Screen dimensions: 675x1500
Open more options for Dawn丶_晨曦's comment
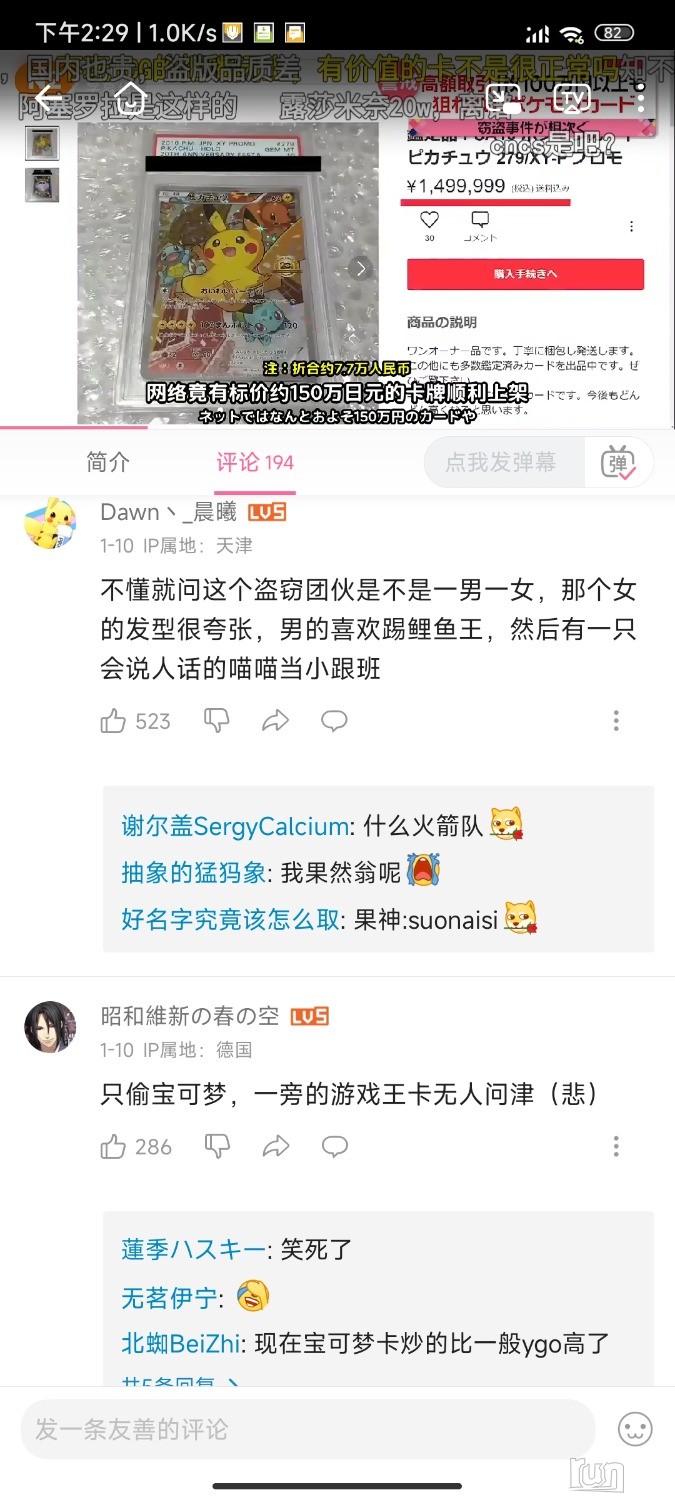616,720
